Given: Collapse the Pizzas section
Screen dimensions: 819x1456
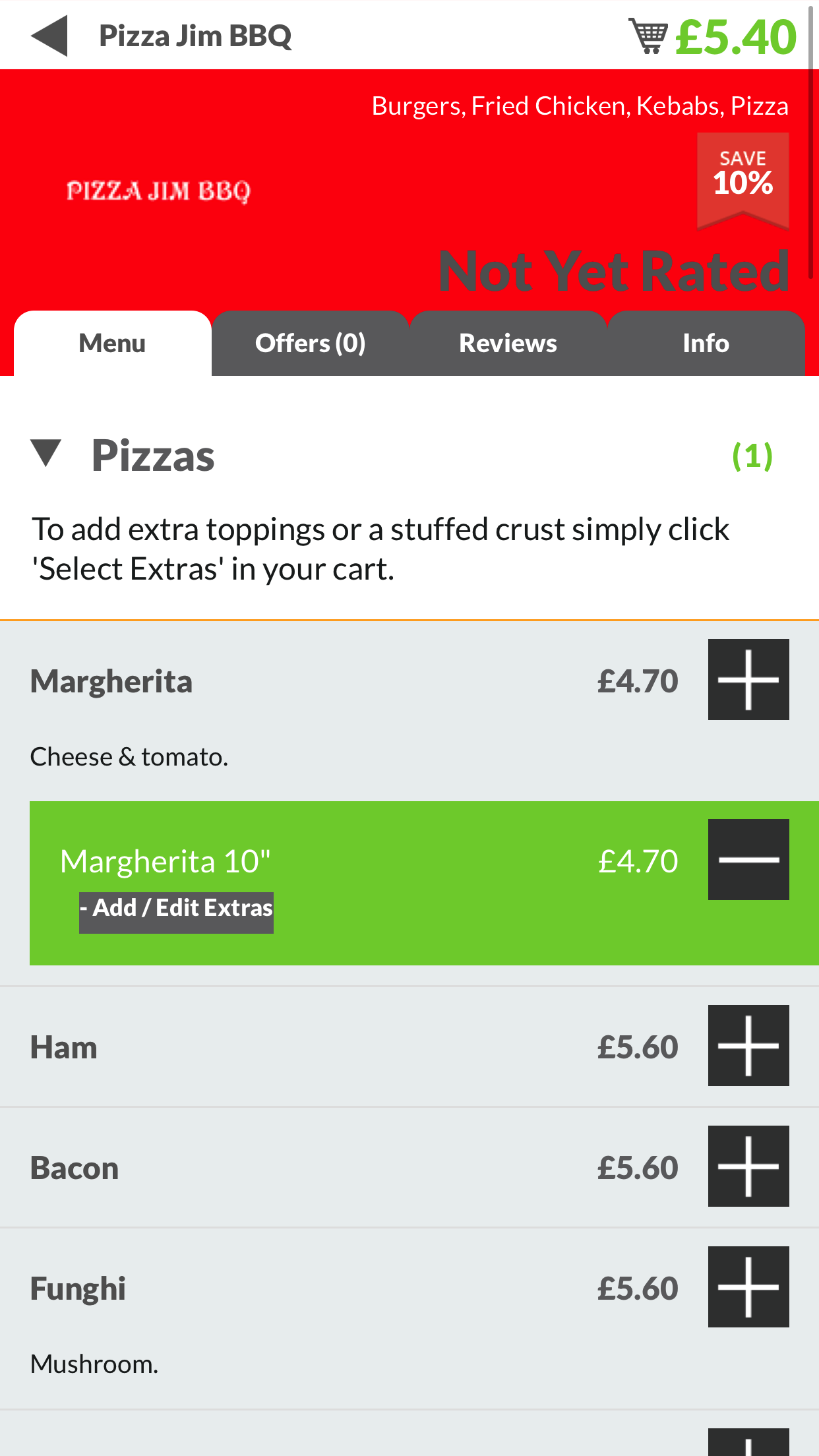Looking at the screenshot, I should pos(46,454).
